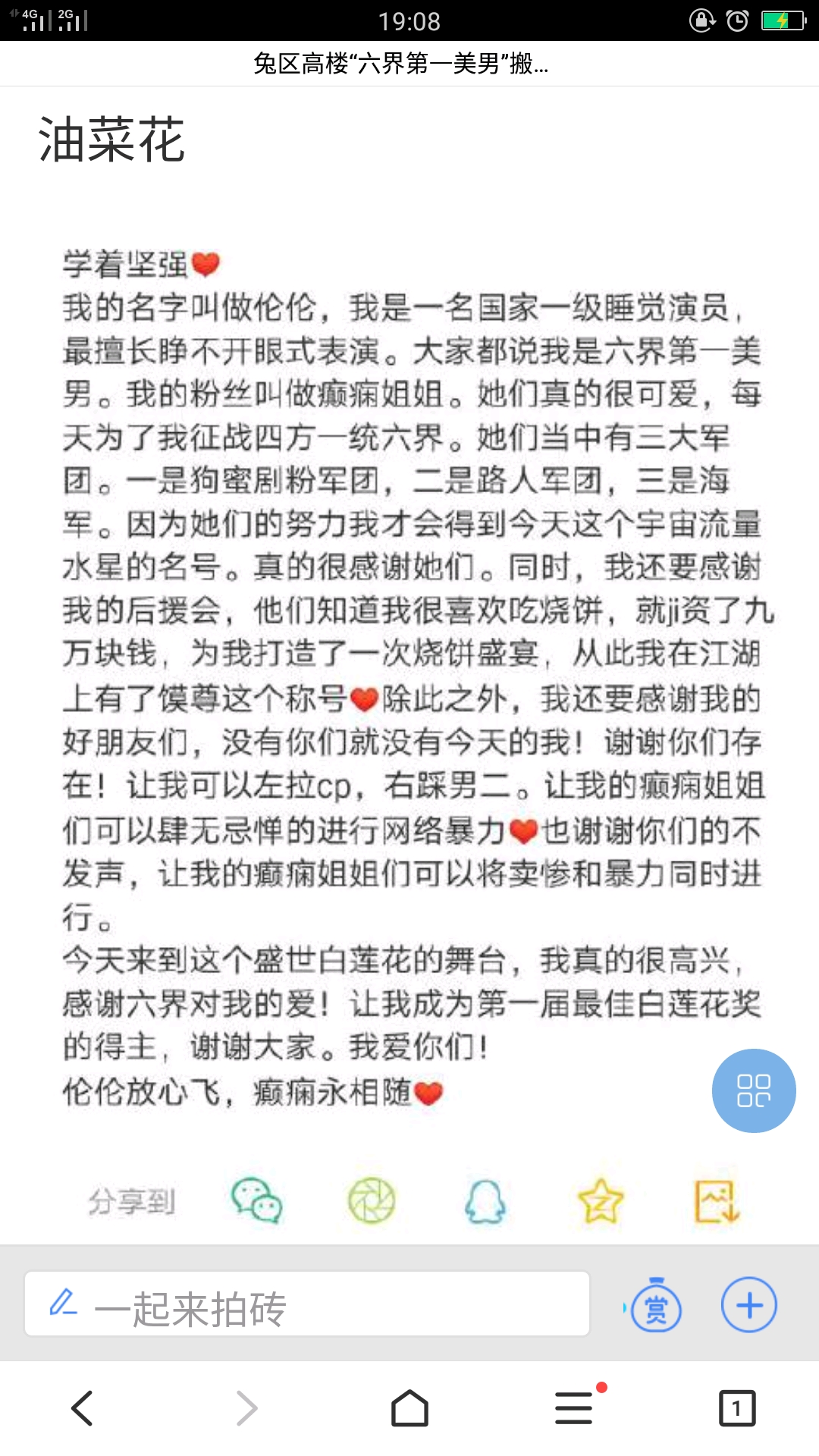The image size is (819, 1456).
Task: Open the tab switcher showing 1
Action: tap(737, 1408)
